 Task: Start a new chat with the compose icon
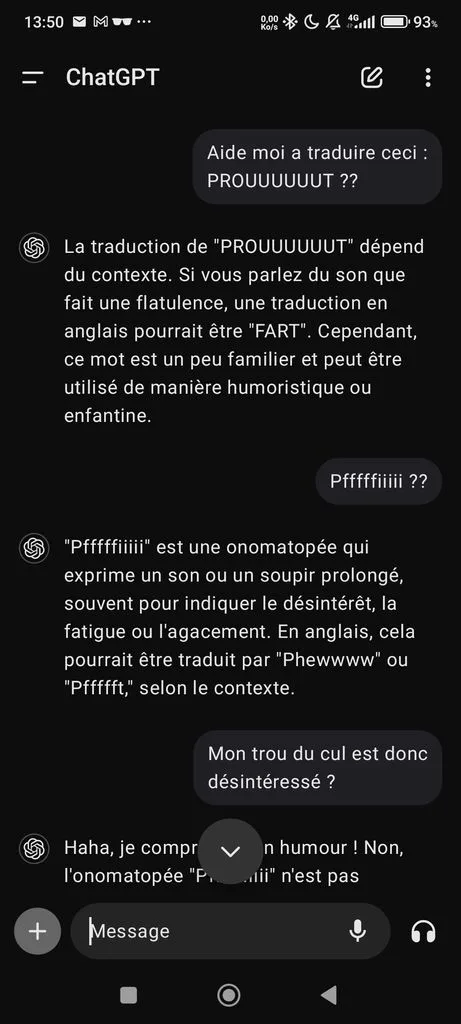point(372,77)
